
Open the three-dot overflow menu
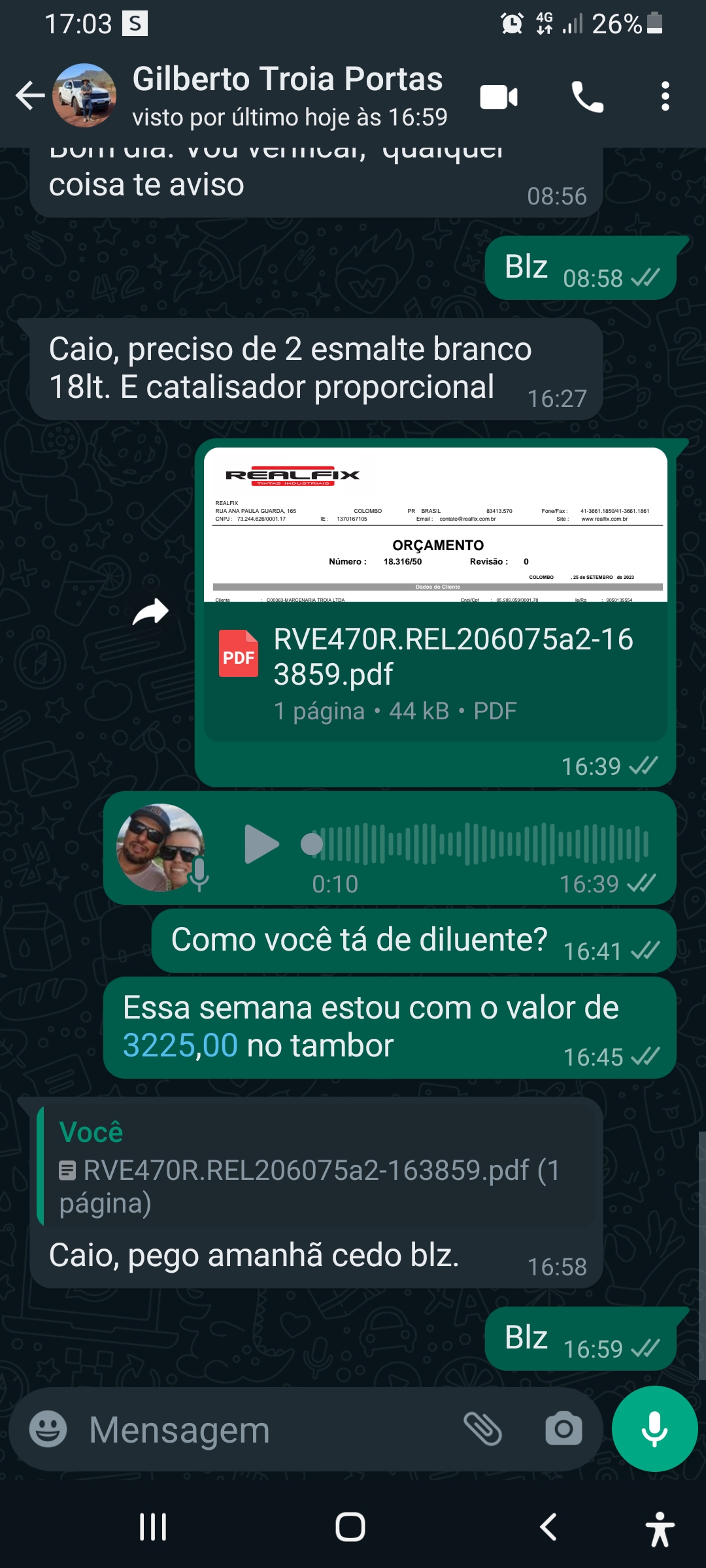click(665, 97)
